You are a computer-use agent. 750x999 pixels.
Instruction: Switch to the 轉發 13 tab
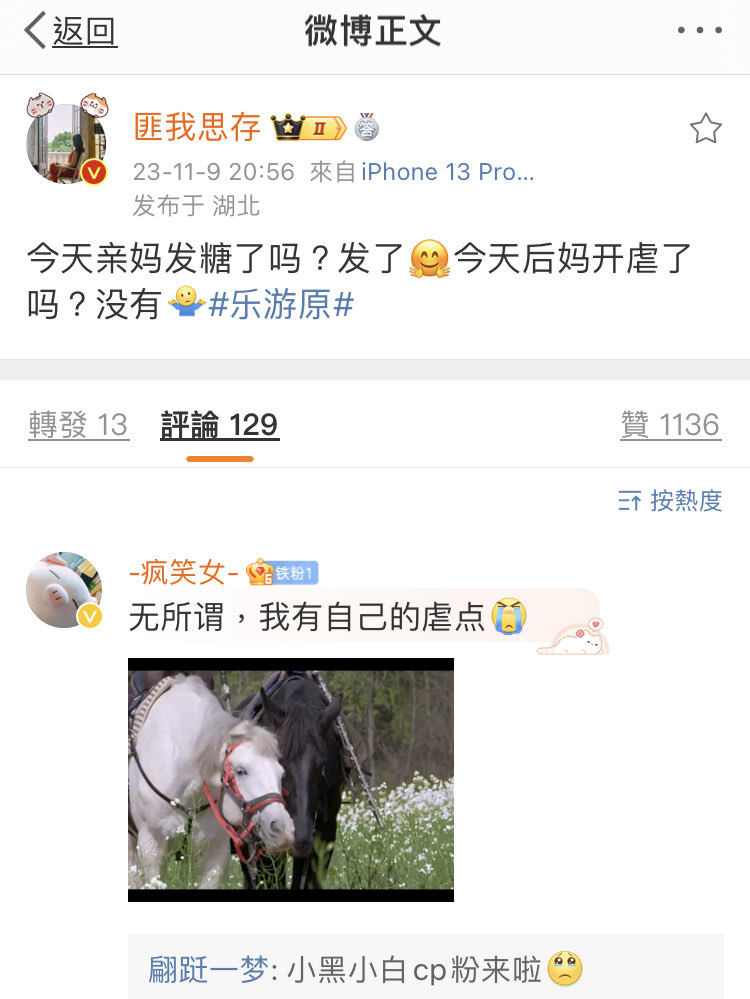(x=78, y=426)
